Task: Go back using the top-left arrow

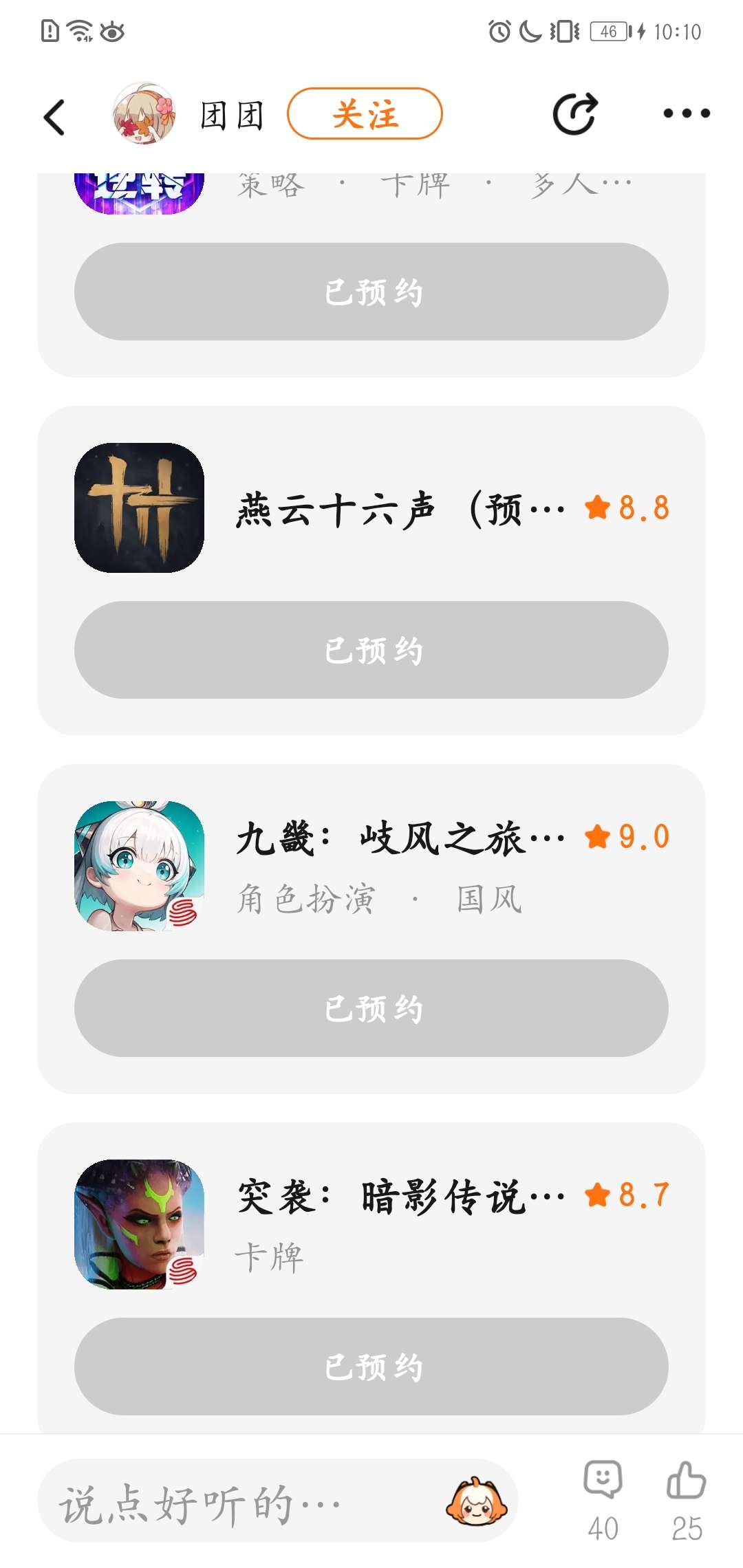Action: [54, 116]
